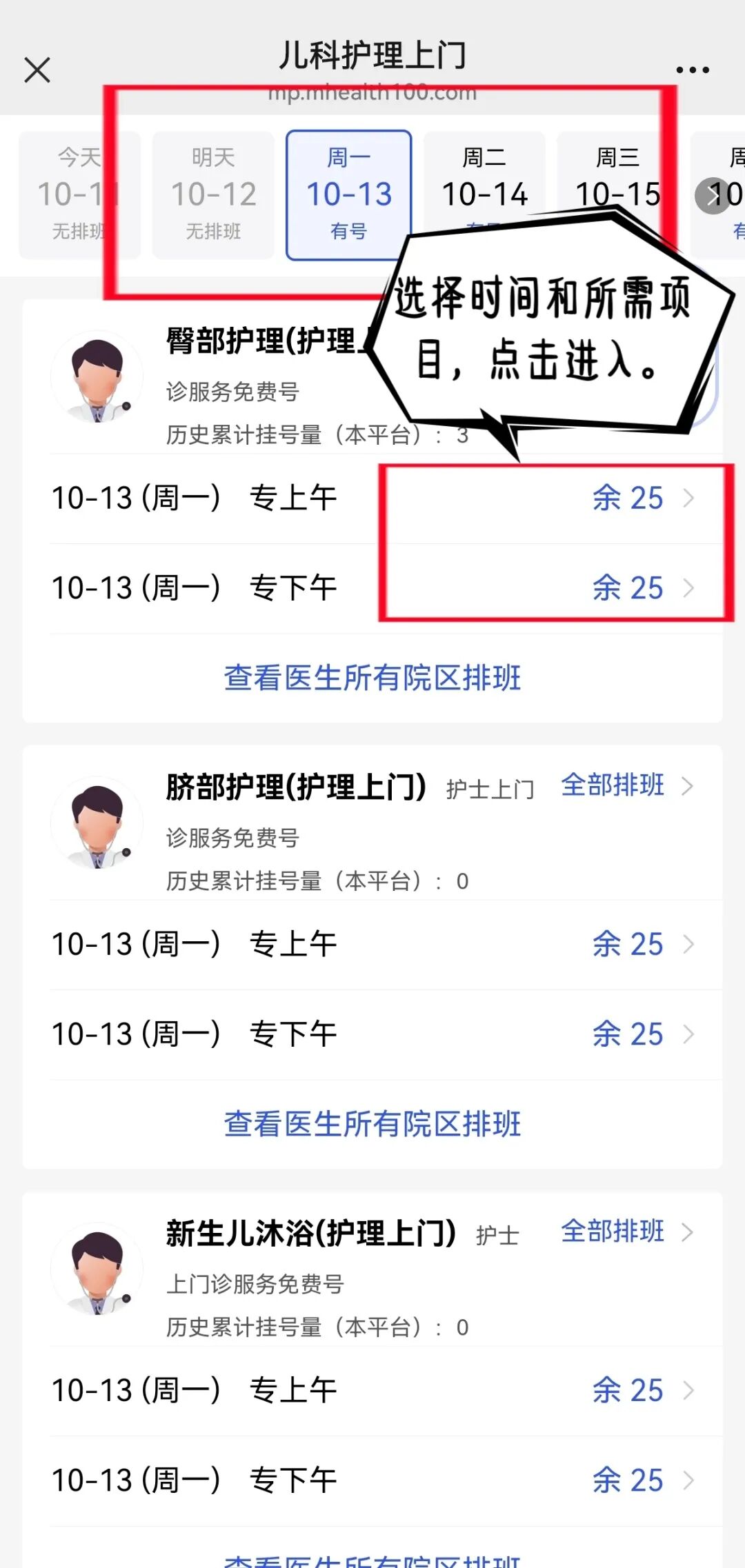Select the 明天 10-12 date tab

[213, 194]
